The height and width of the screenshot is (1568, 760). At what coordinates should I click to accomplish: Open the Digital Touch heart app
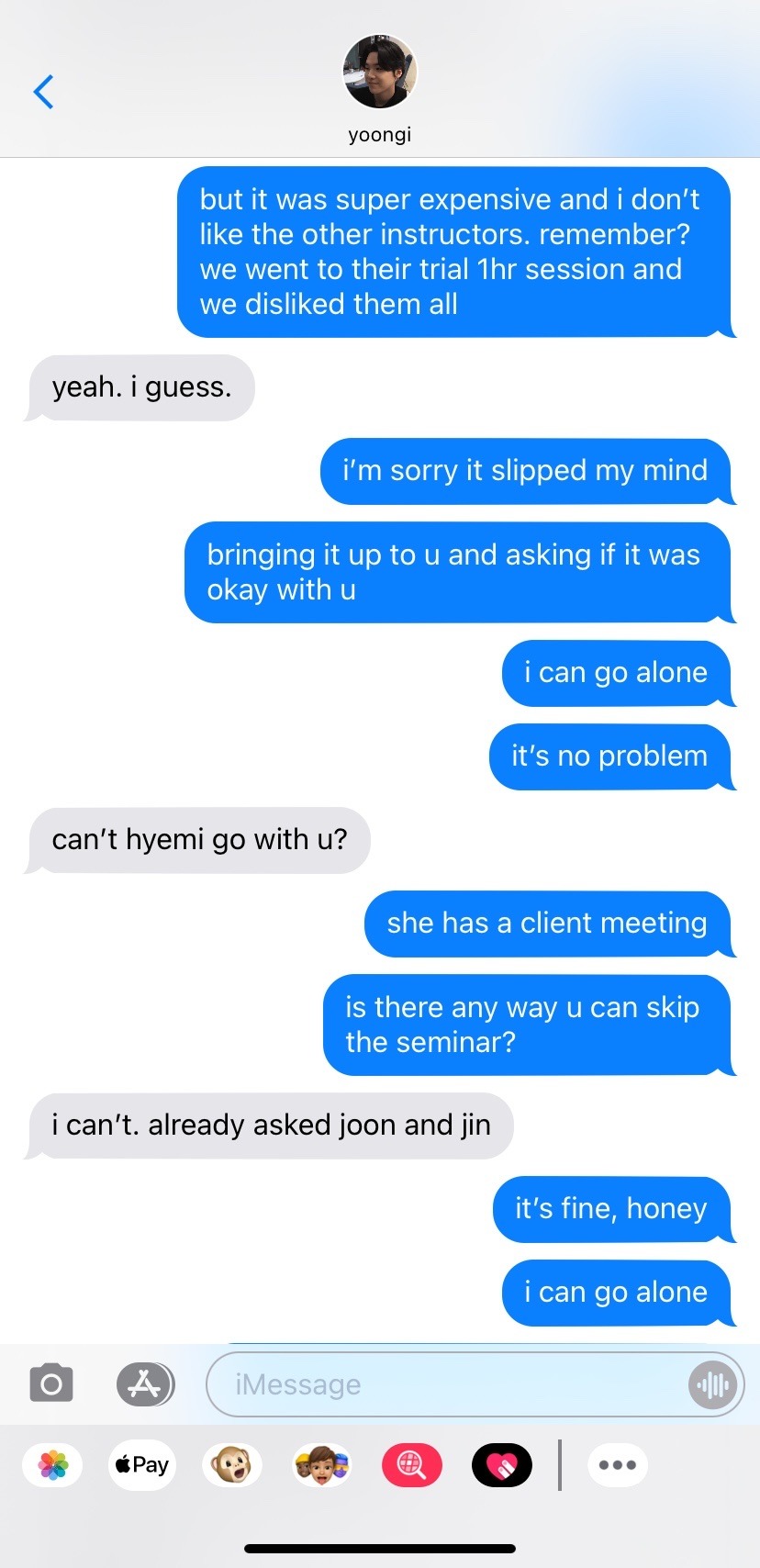pyautogui.click(x=501, y=1464)
